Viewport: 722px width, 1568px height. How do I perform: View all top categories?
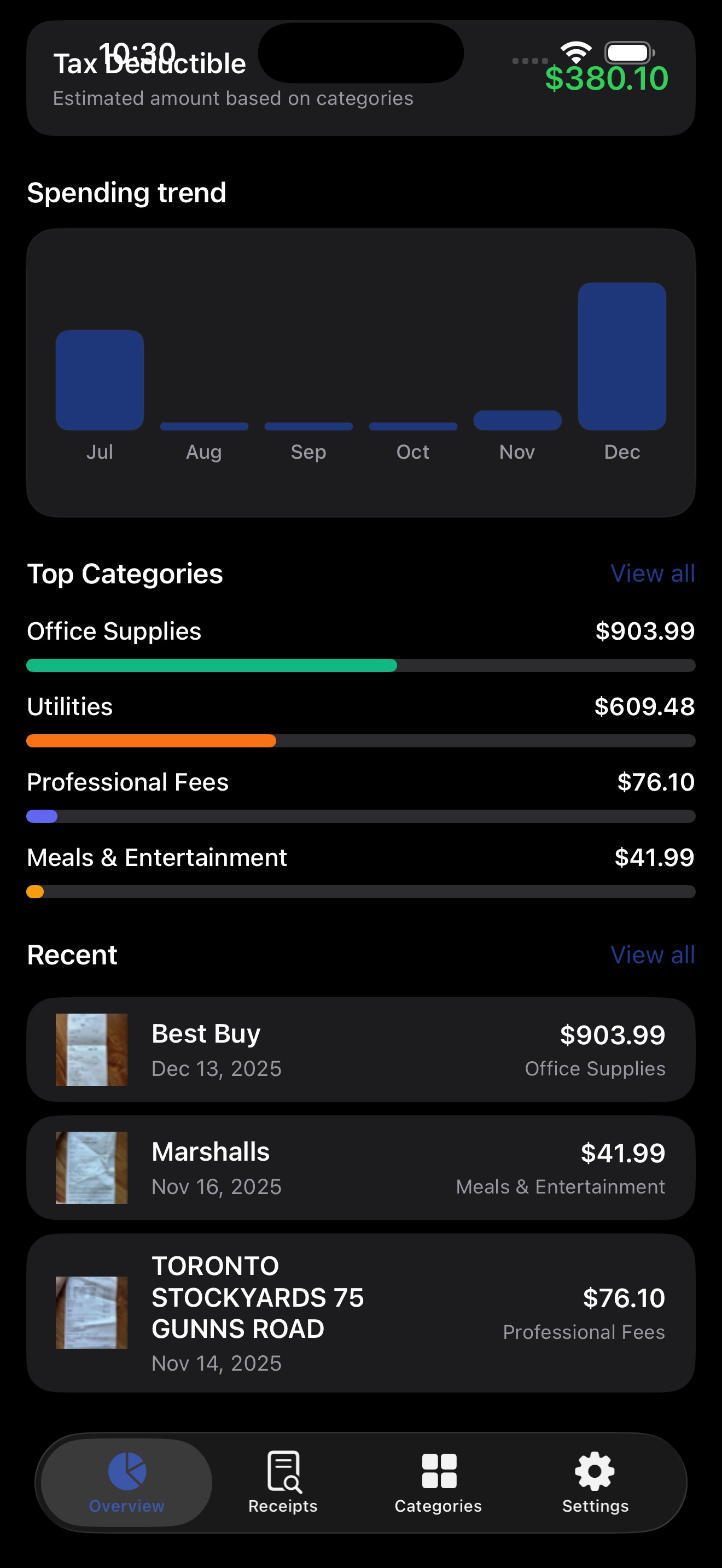pos(652,574)
